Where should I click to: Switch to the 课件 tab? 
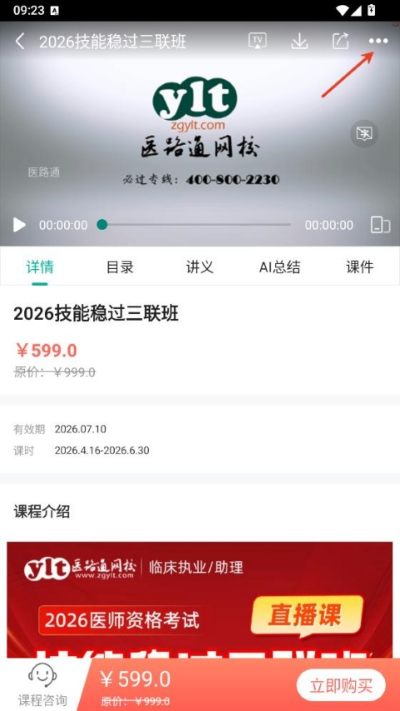coord(360,267)
